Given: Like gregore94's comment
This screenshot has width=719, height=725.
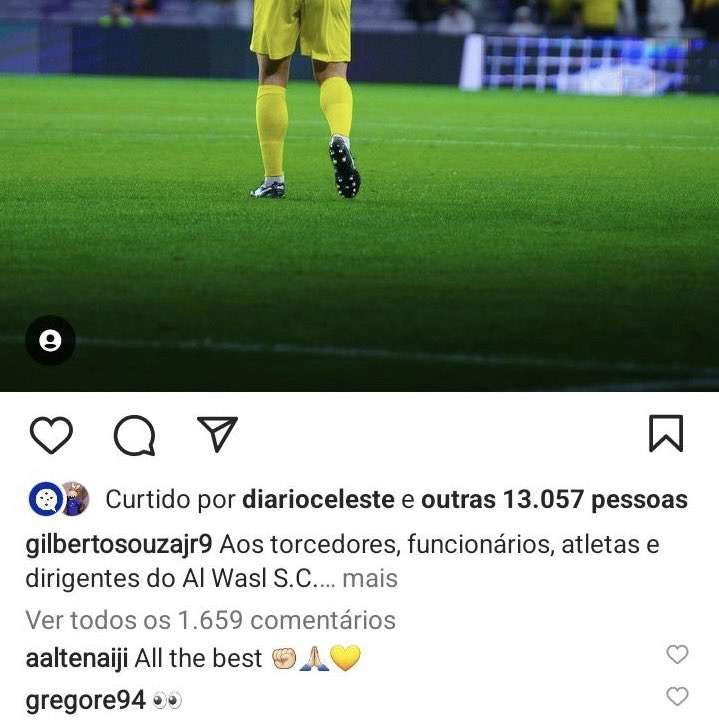Looking at the screenshot, I should (677, 696).
